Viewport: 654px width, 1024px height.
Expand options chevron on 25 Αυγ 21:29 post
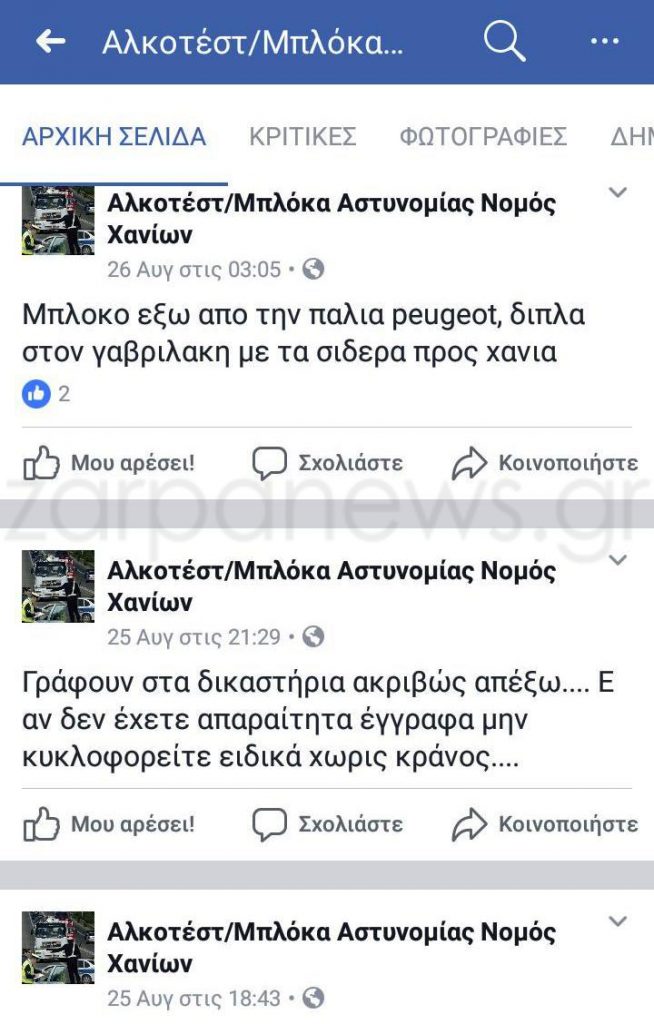point(618,560)
